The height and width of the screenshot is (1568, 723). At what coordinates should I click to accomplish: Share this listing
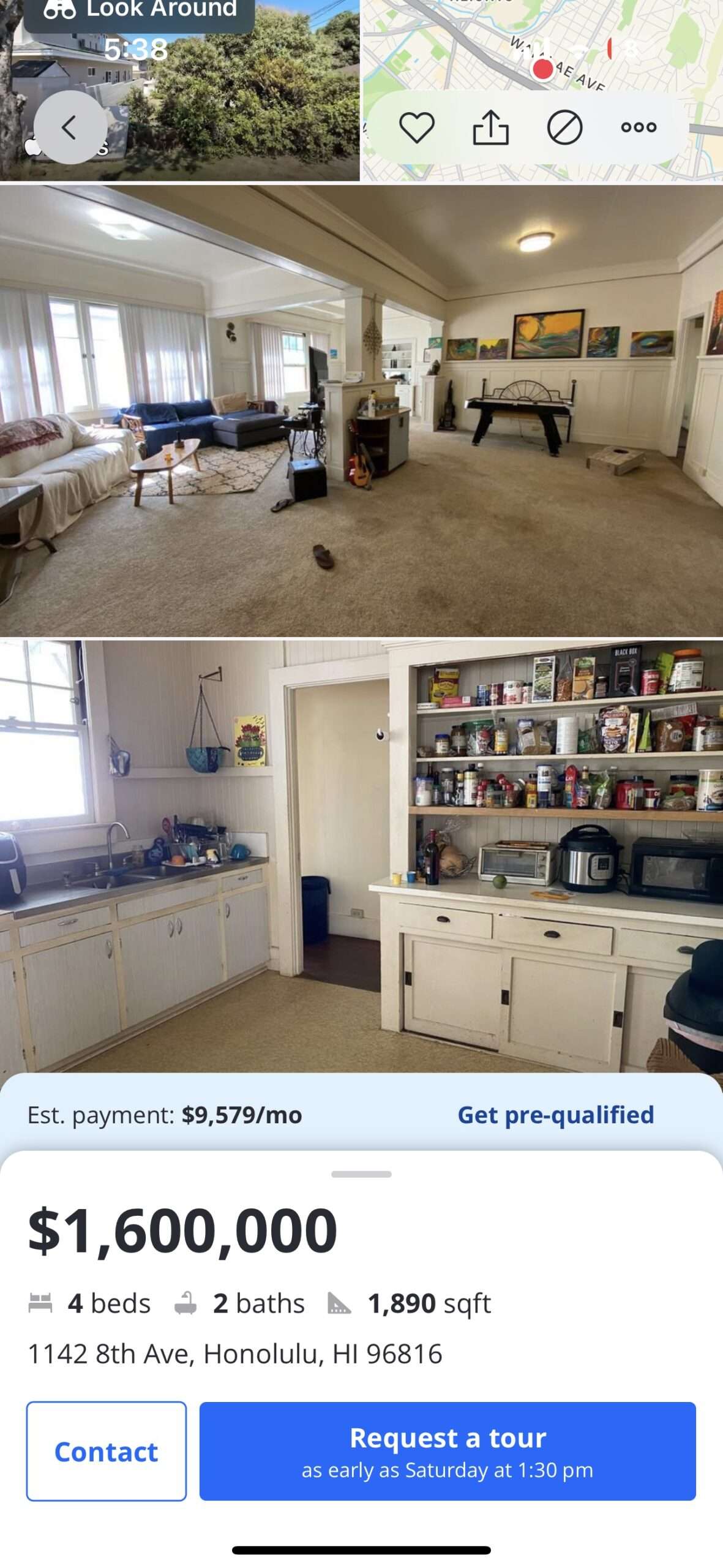coord(490,127)
